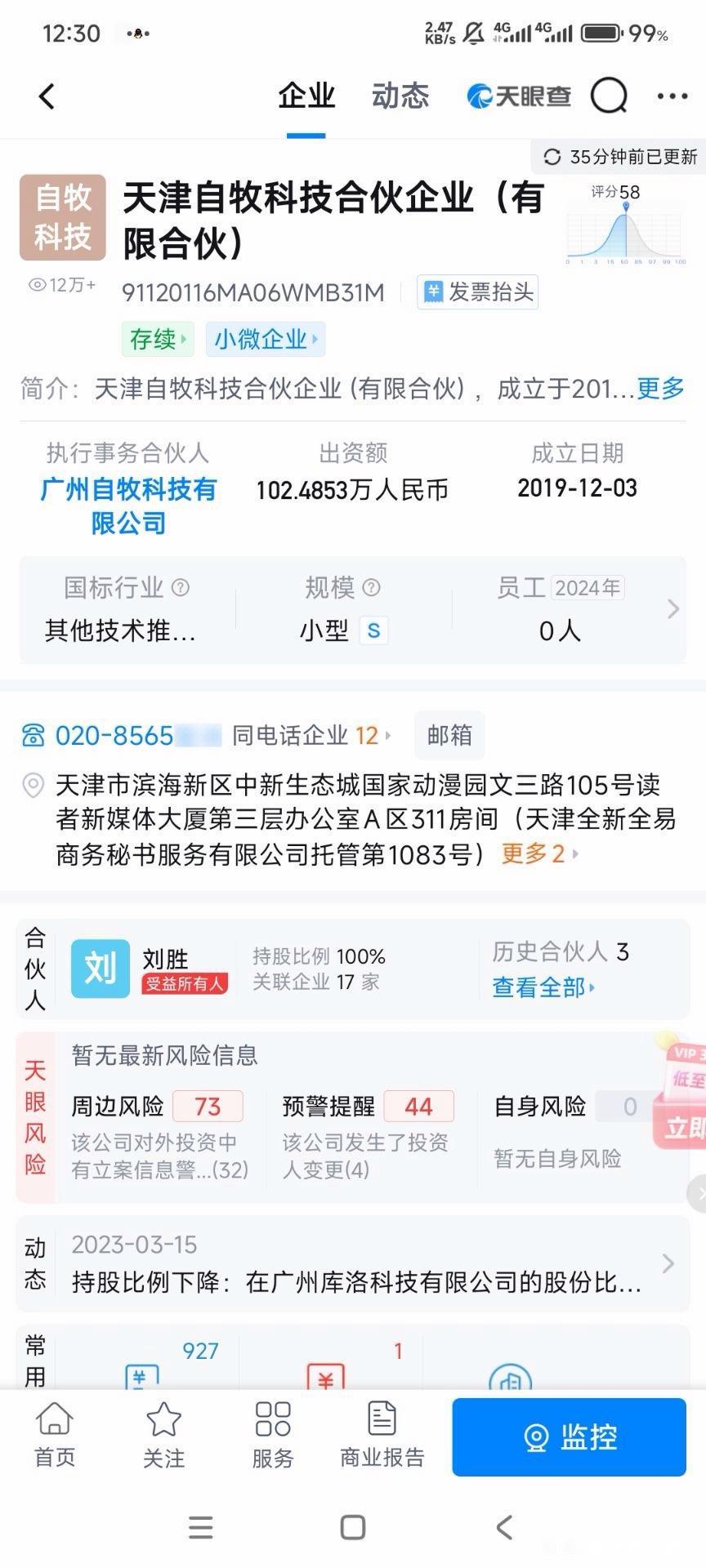Open the three-dot overflow menu
Image resolution: width=706 pixels, height=1568 pixels.
672,96
